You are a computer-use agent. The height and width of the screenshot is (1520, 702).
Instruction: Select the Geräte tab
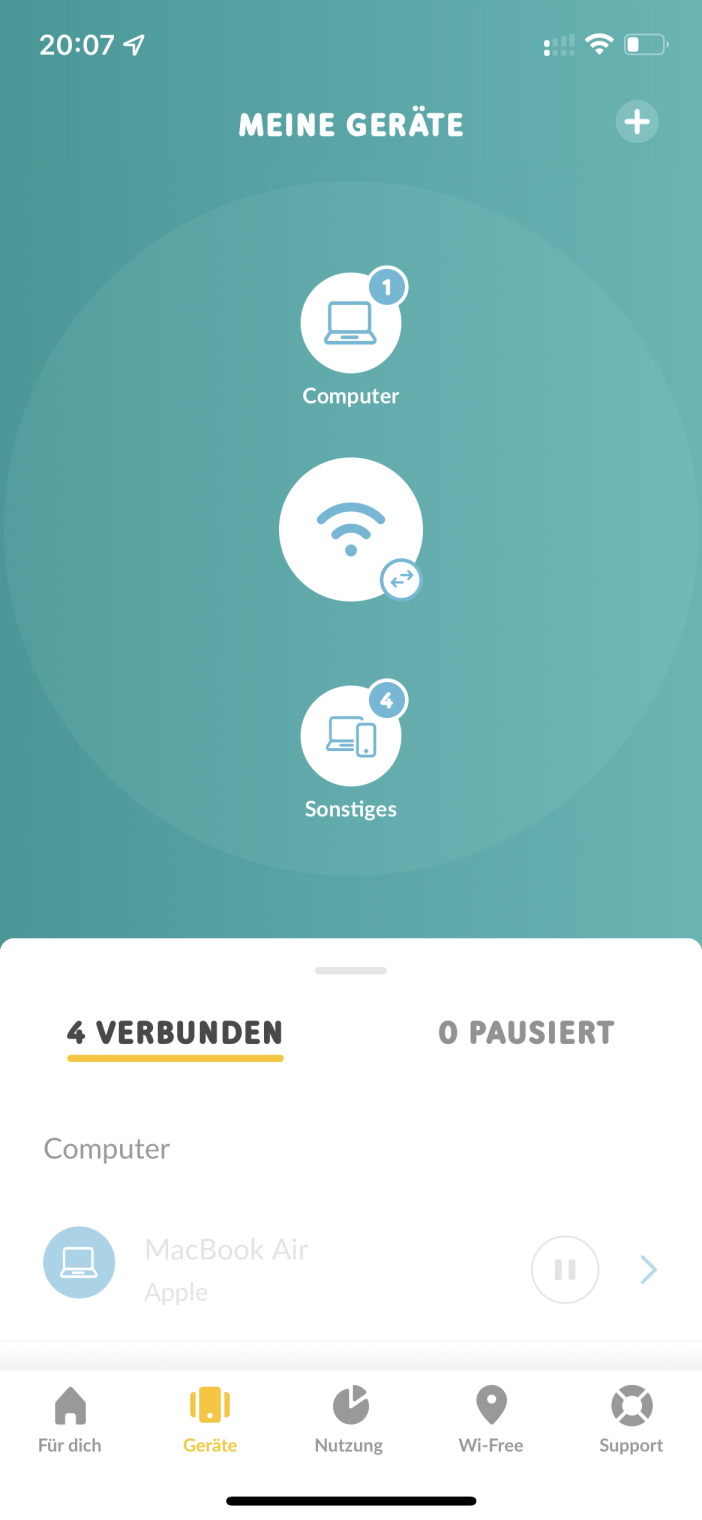coord(210,1419)
